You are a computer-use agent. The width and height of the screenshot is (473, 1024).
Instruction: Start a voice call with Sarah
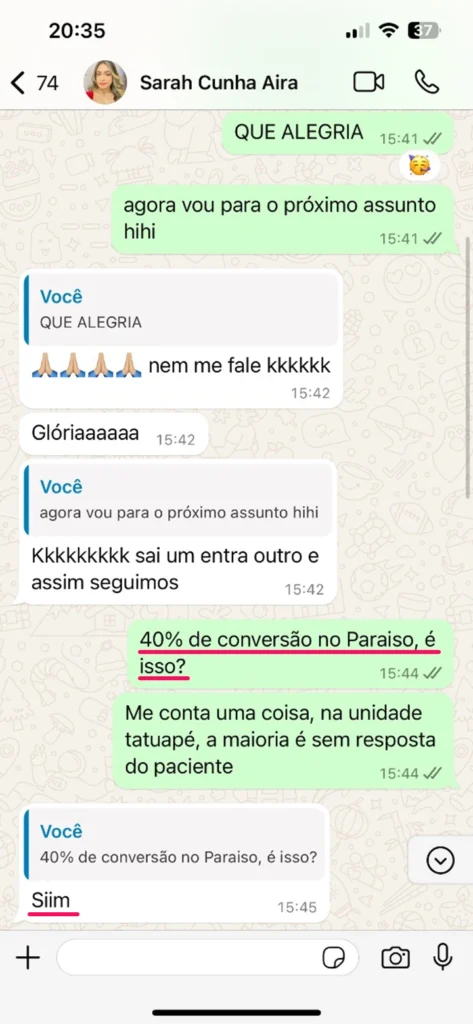[427, 82]
